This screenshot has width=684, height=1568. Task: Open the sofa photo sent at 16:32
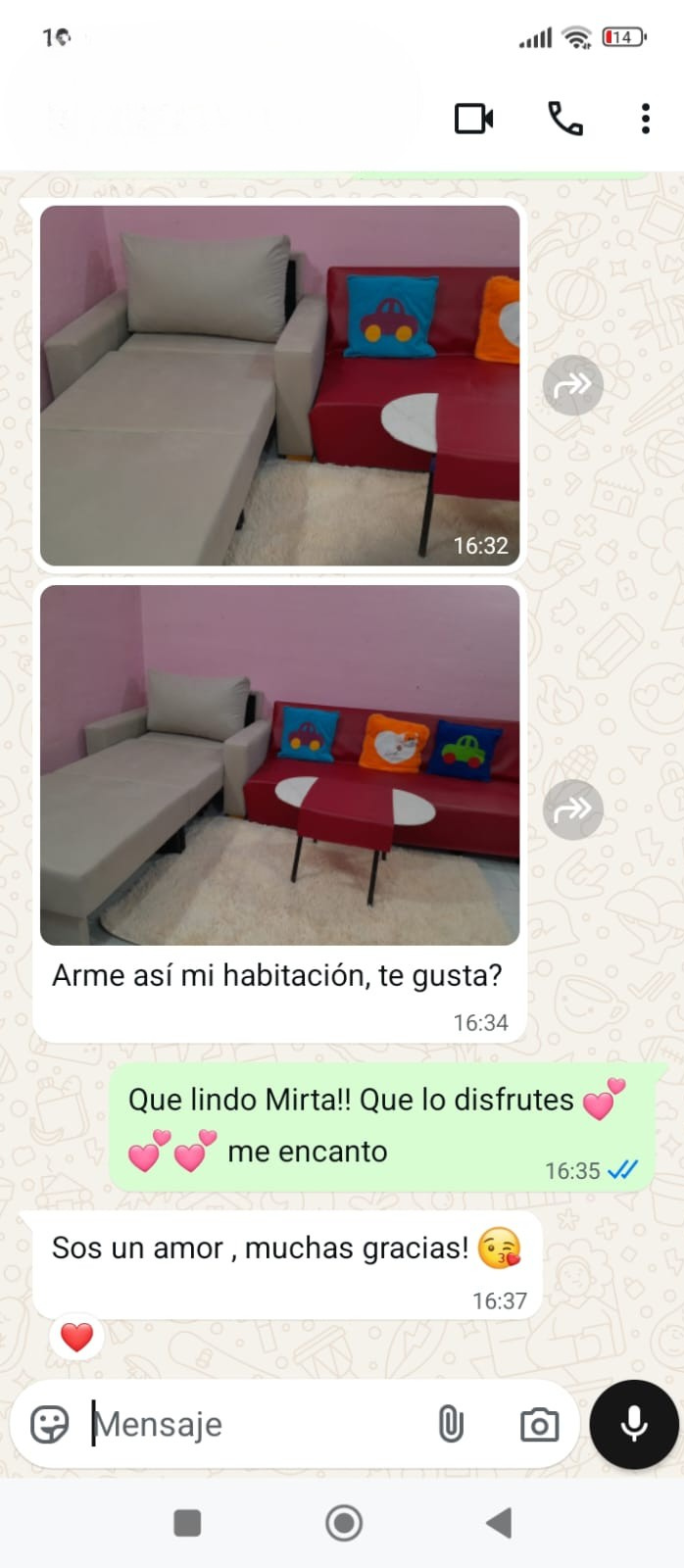pyautogui.click(x=279, y=385)
